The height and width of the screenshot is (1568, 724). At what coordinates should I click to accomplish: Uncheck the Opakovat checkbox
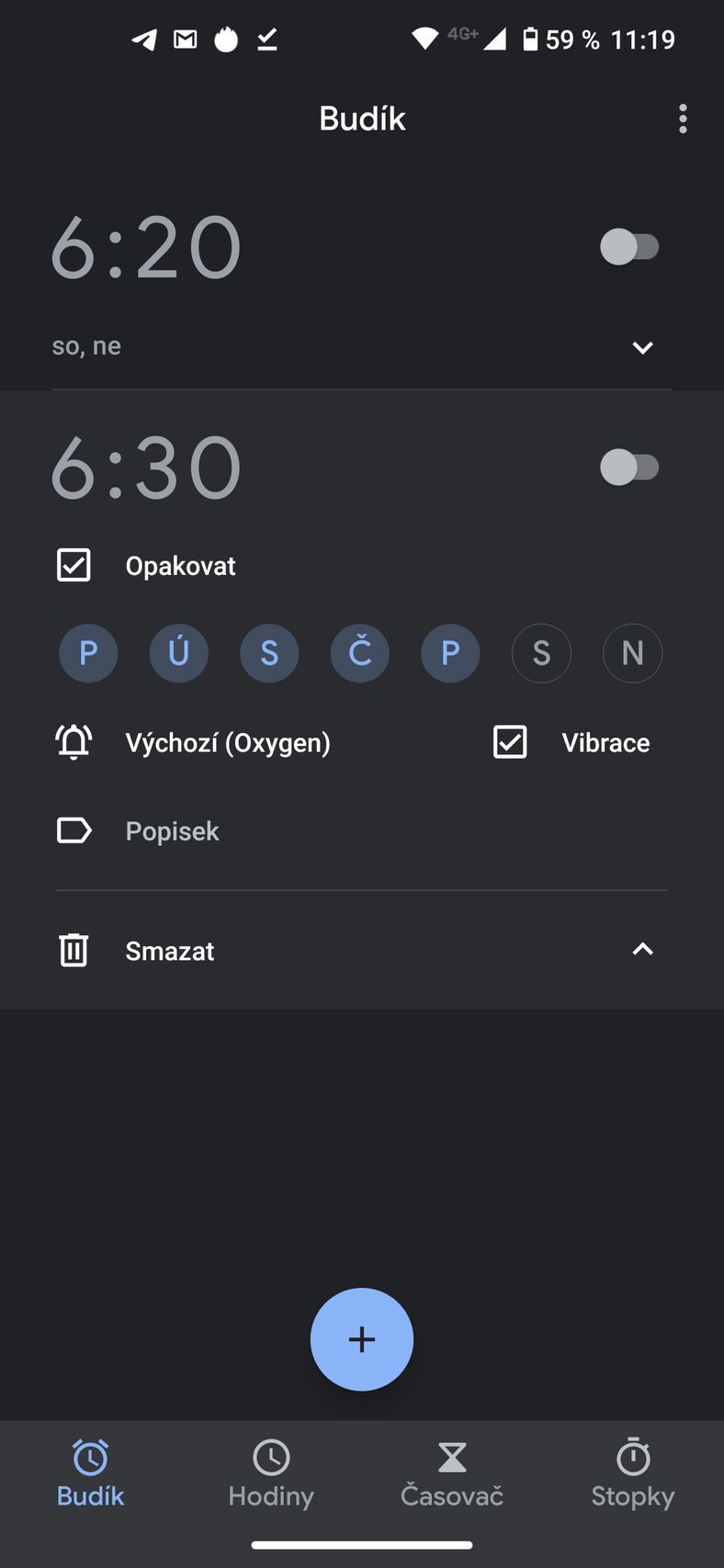pyautogui.click(x=74, y=565)
